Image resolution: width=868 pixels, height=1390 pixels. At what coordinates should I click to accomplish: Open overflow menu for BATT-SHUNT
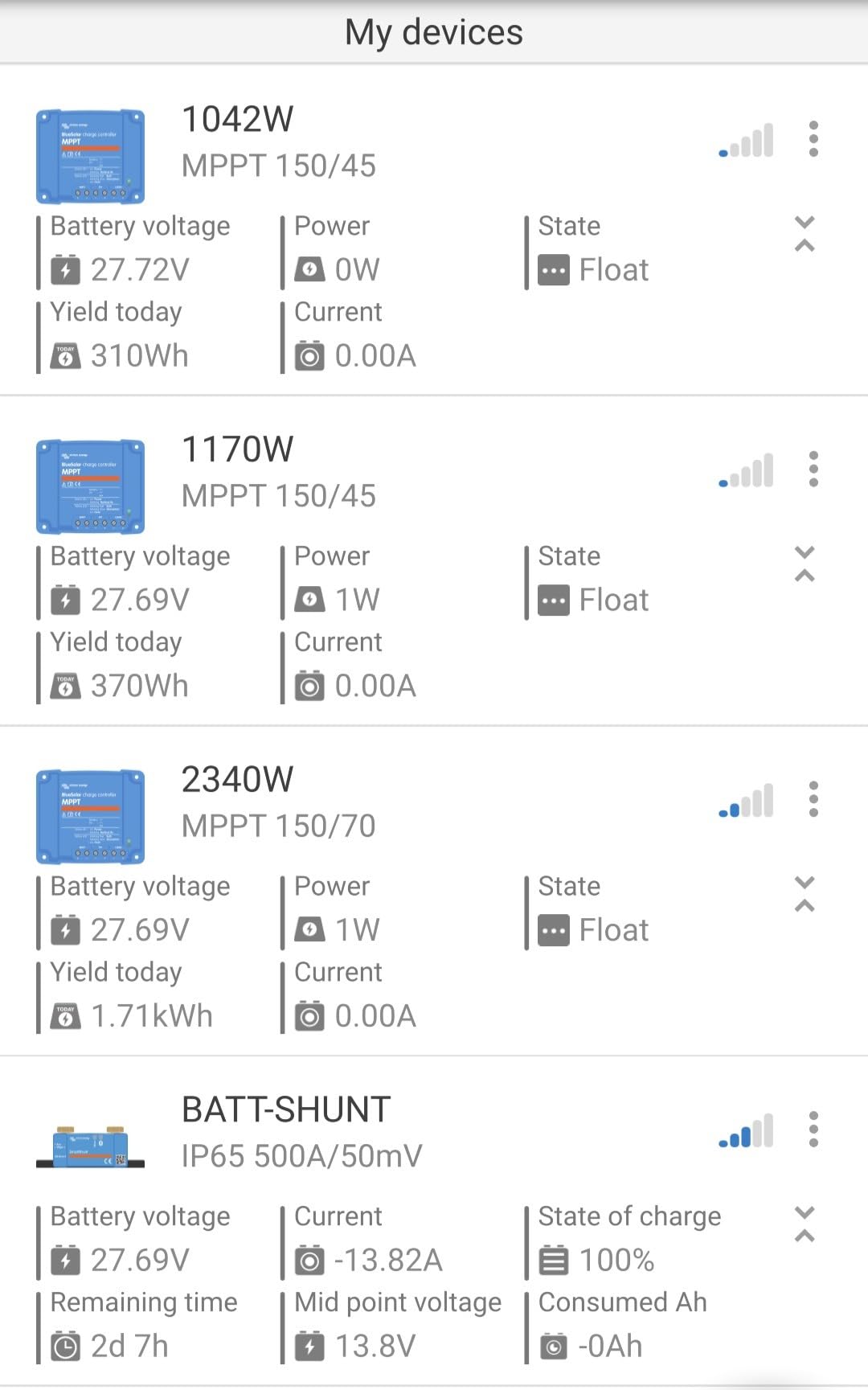(813, 1130)
